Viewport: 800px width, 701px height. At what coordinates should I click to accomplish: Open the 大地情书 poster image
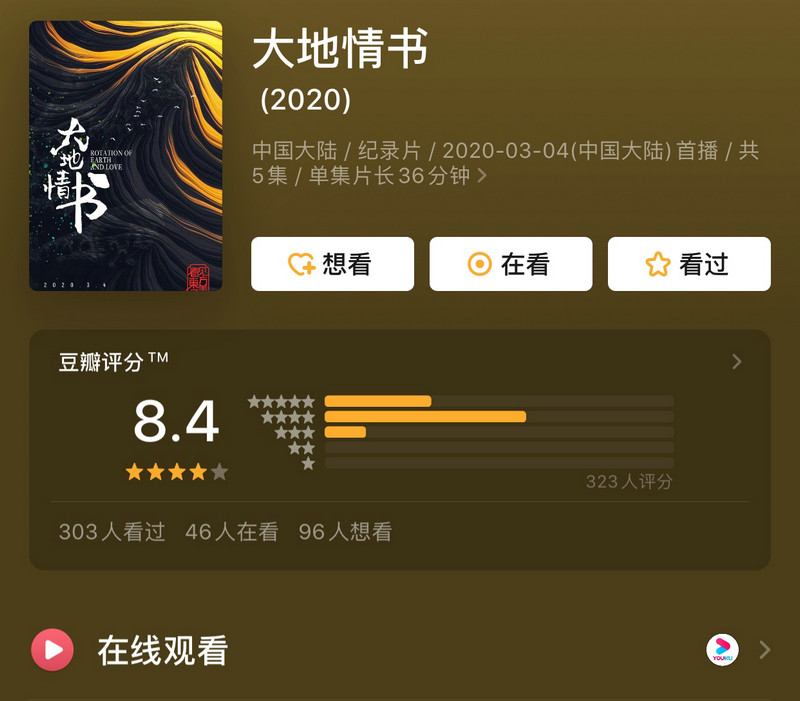(x=126, y=156)
